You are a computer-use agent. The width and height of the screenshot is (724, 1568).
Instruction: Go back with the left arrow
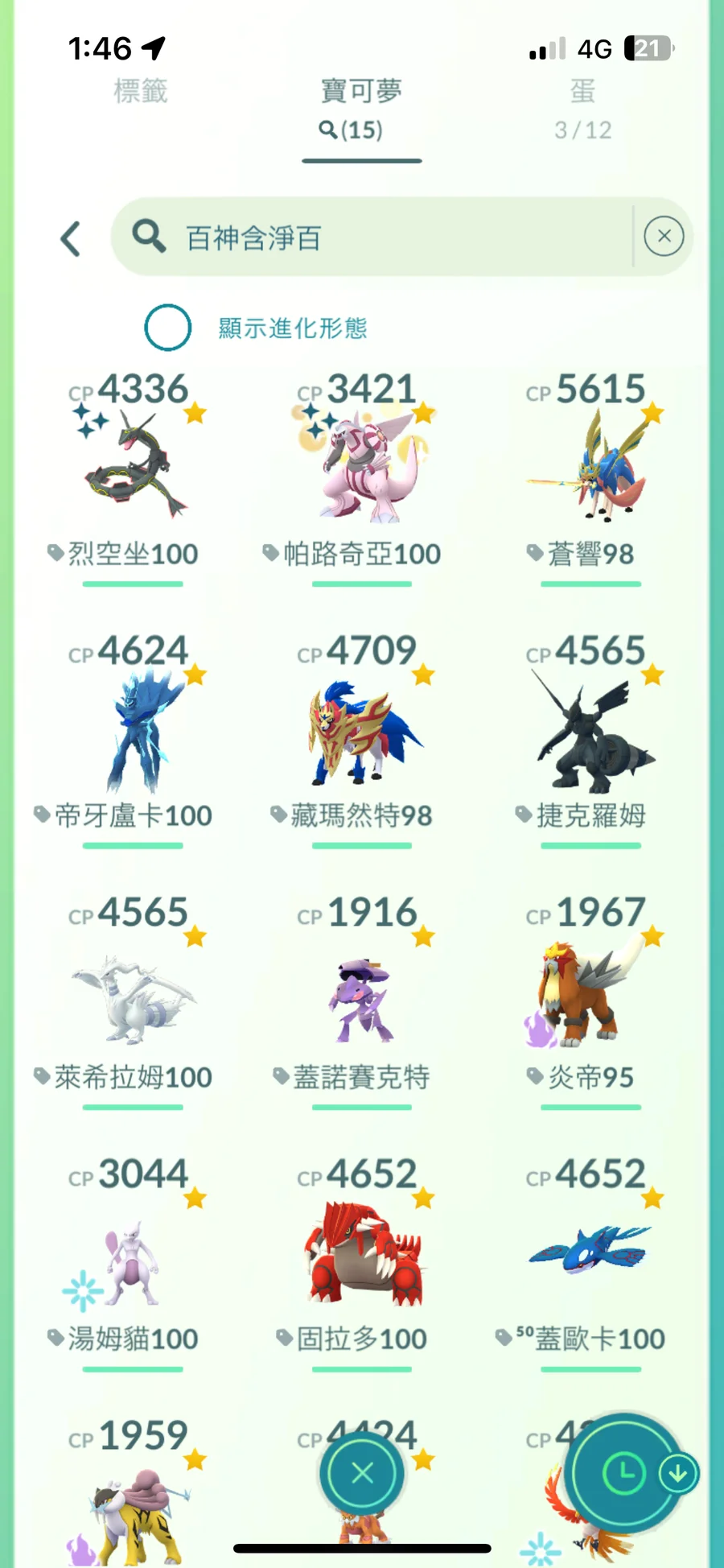[x=71, y=239]
